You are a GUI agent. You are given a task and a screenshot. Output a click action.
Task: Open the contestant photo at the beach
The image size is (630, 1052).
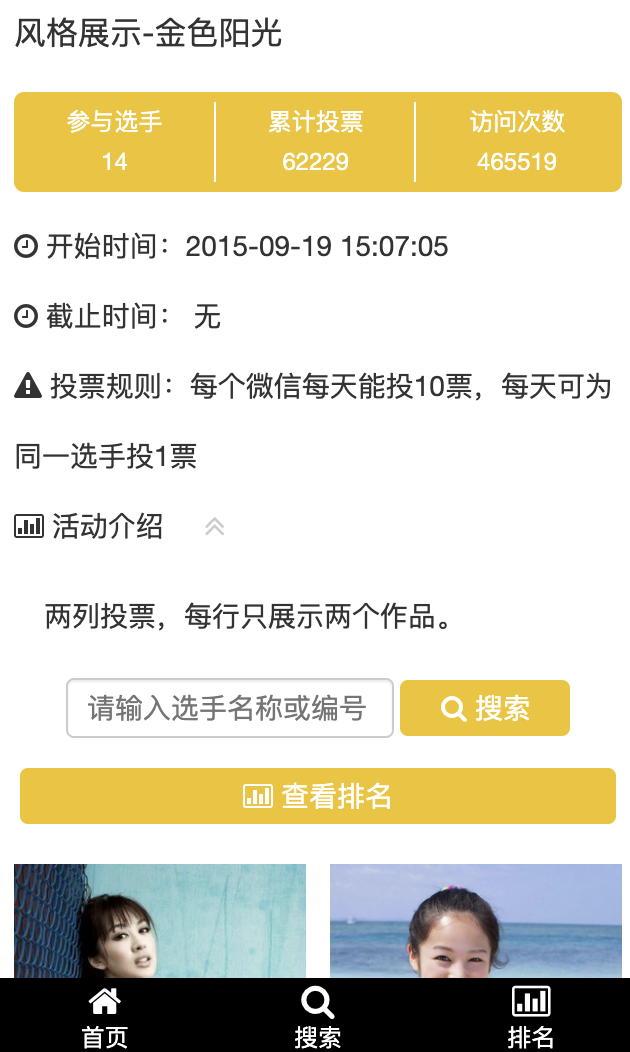pos(476,920)
